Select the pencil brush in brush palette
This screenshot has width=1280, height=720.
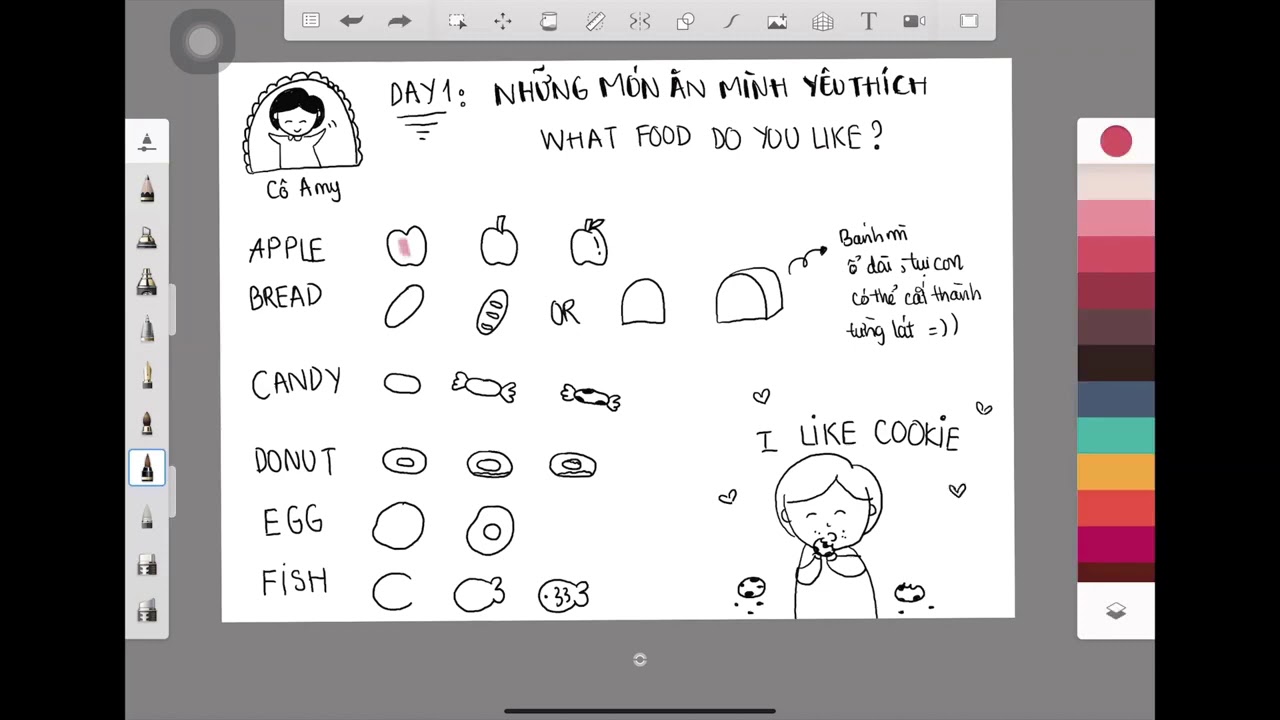click(147, 188)
